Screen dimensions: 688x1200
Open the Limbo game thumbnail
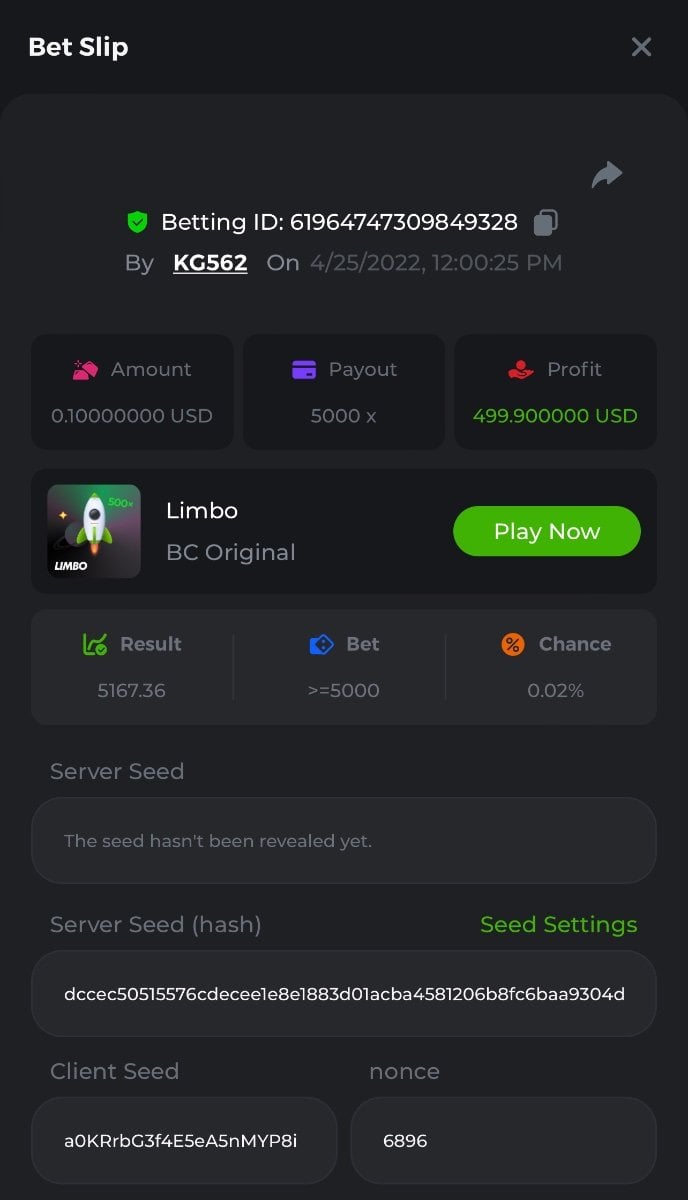click(x=94, y=531)
